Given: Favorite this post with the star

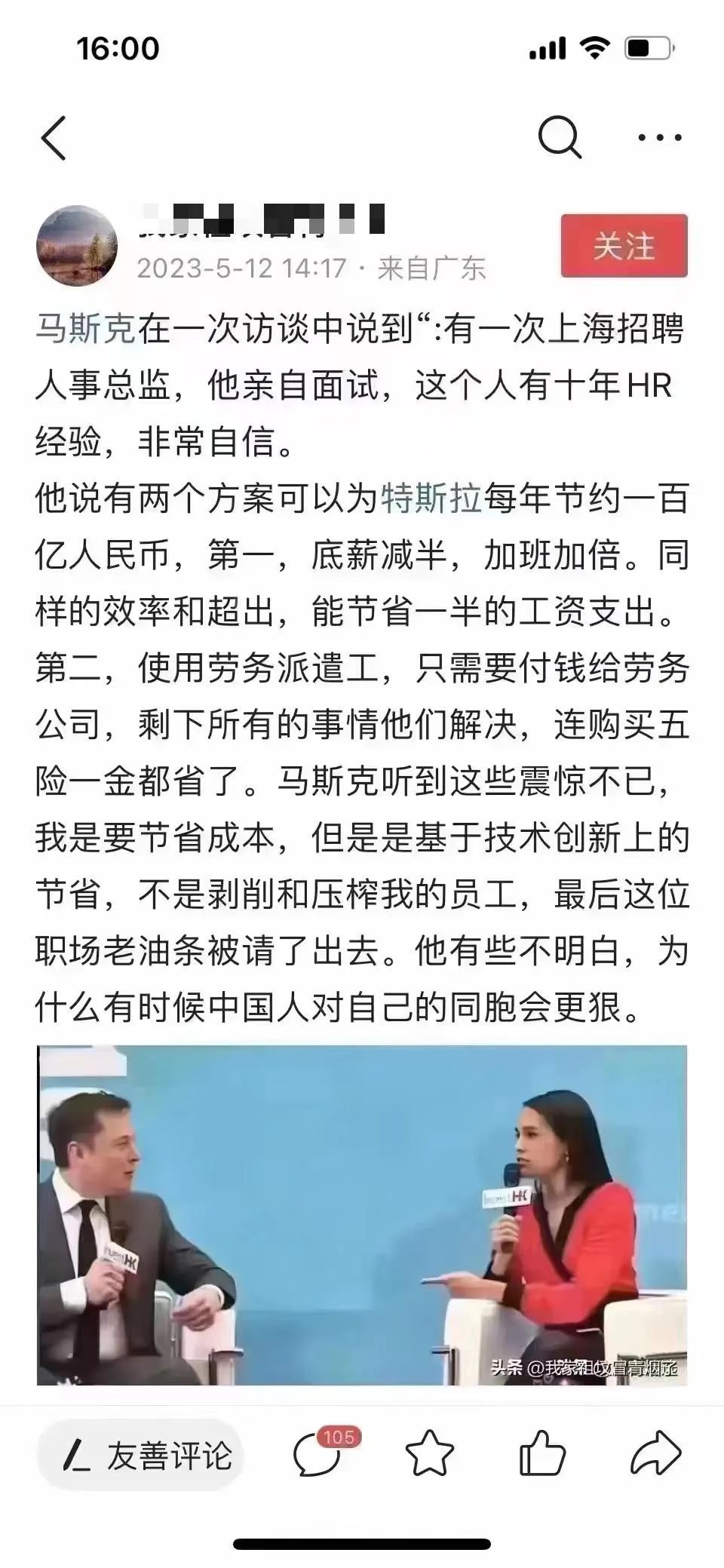Looking at the screenshot, I should [x=431, y=1456].
